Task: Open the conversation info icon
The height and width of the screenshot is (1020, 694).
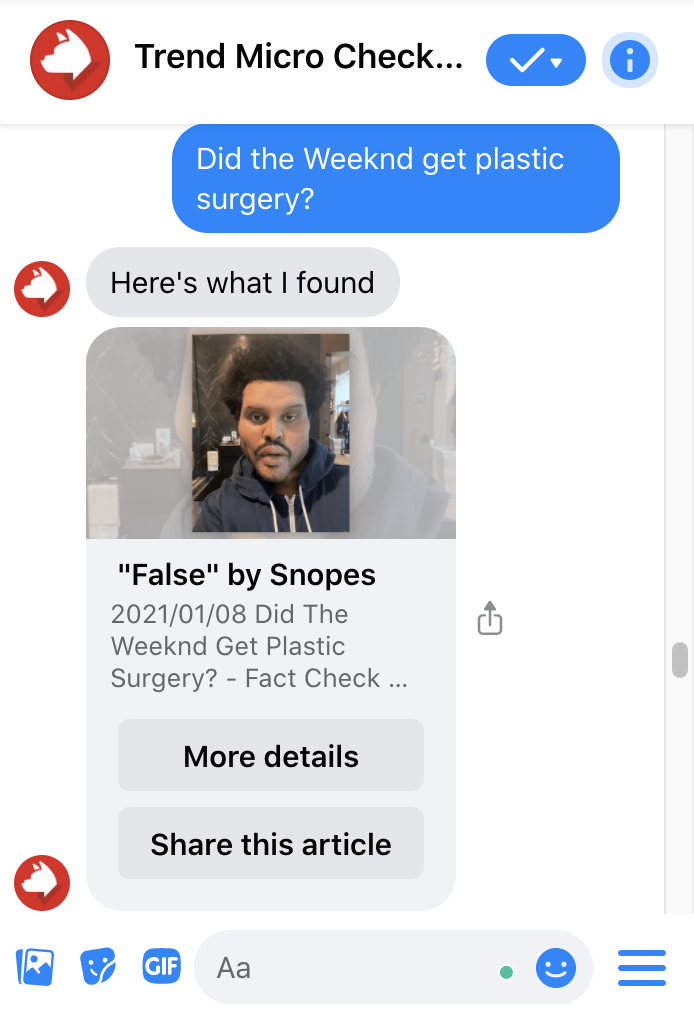Action: [x=629, y=61]
